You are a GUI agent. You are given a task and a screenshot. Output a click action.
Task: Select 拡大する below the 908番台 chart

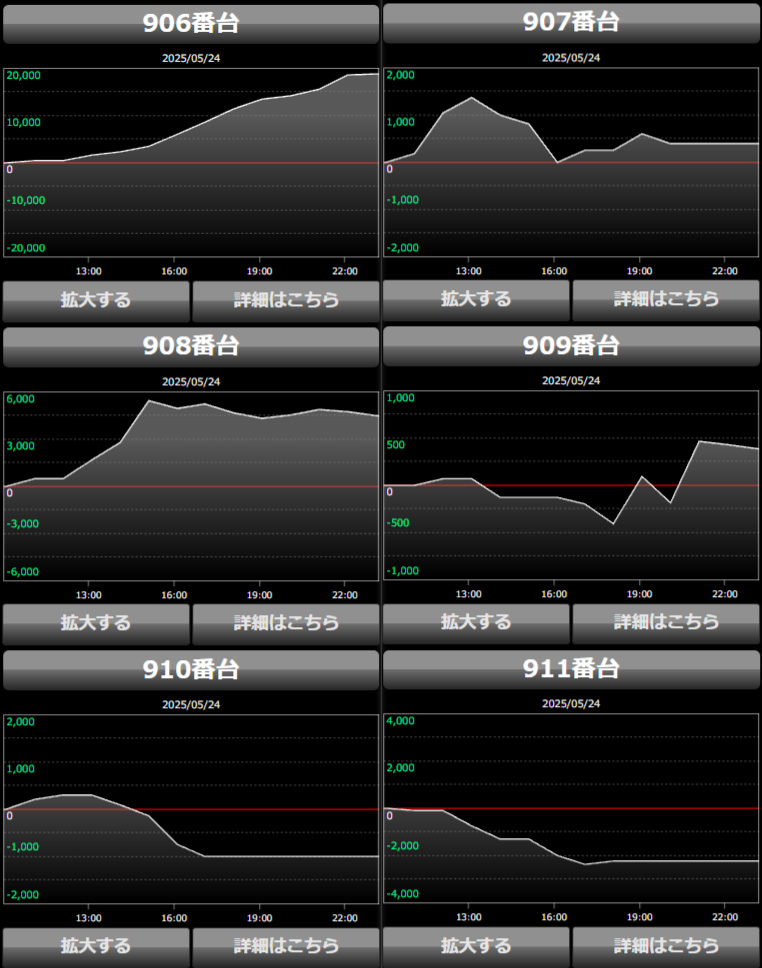click(x=96, y=622)
